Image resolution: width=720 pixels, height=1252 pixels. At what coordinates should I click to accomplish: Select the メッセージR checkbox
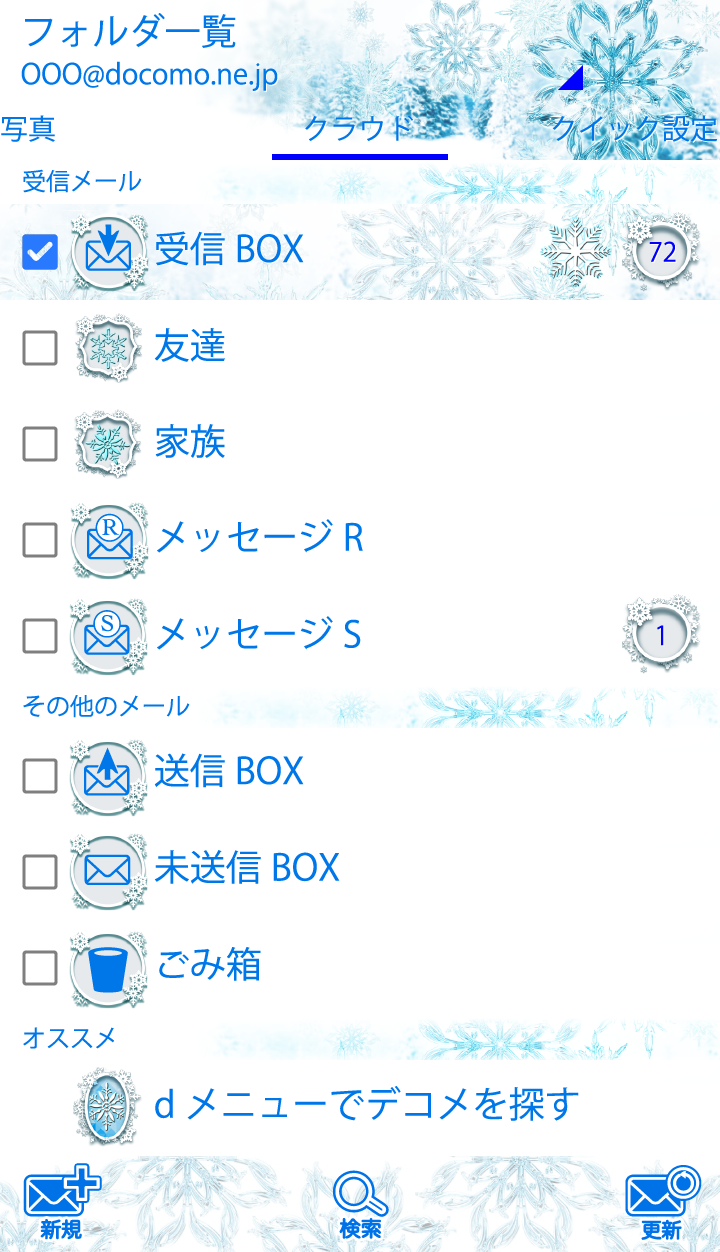(40, 540)
